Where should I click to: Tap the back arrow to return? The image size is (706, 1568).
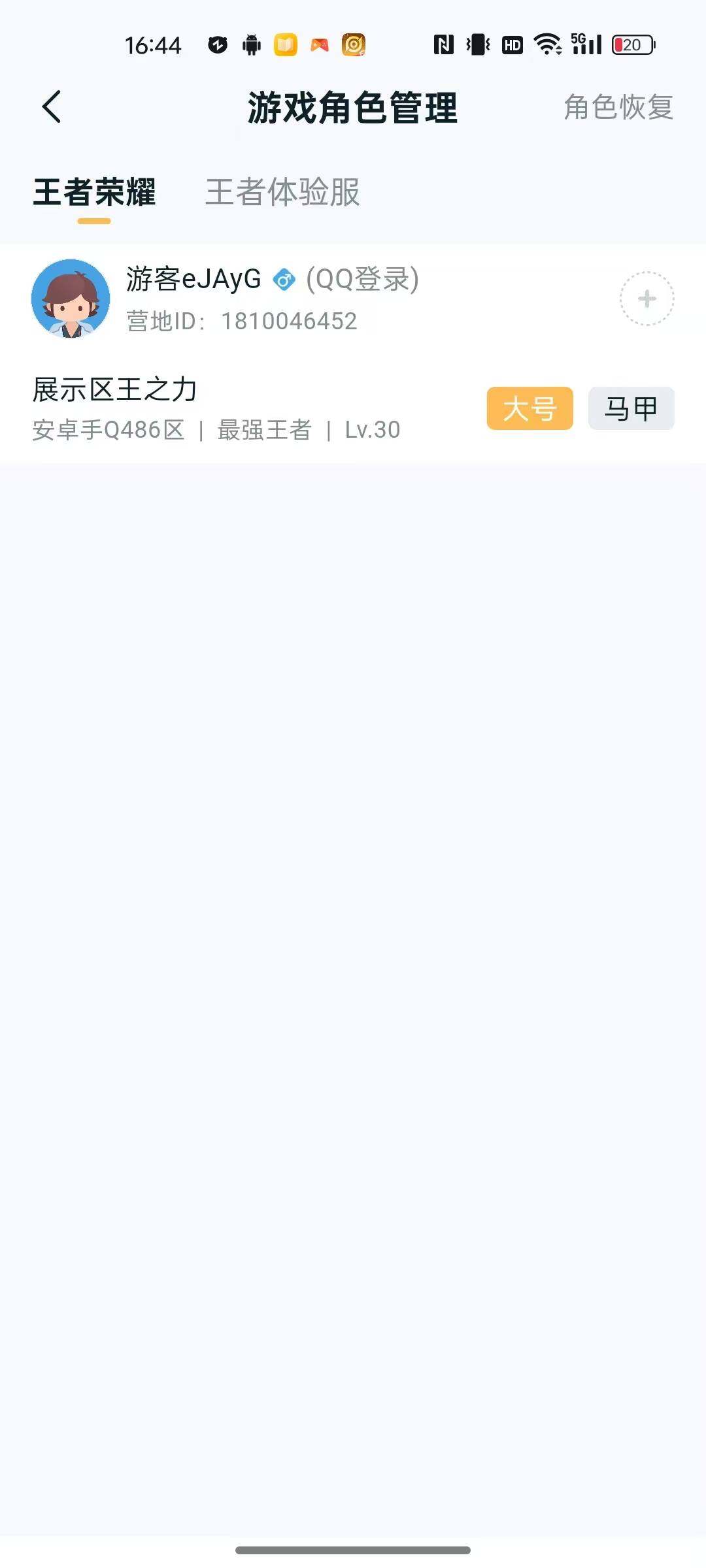click(x=52, y=108)
